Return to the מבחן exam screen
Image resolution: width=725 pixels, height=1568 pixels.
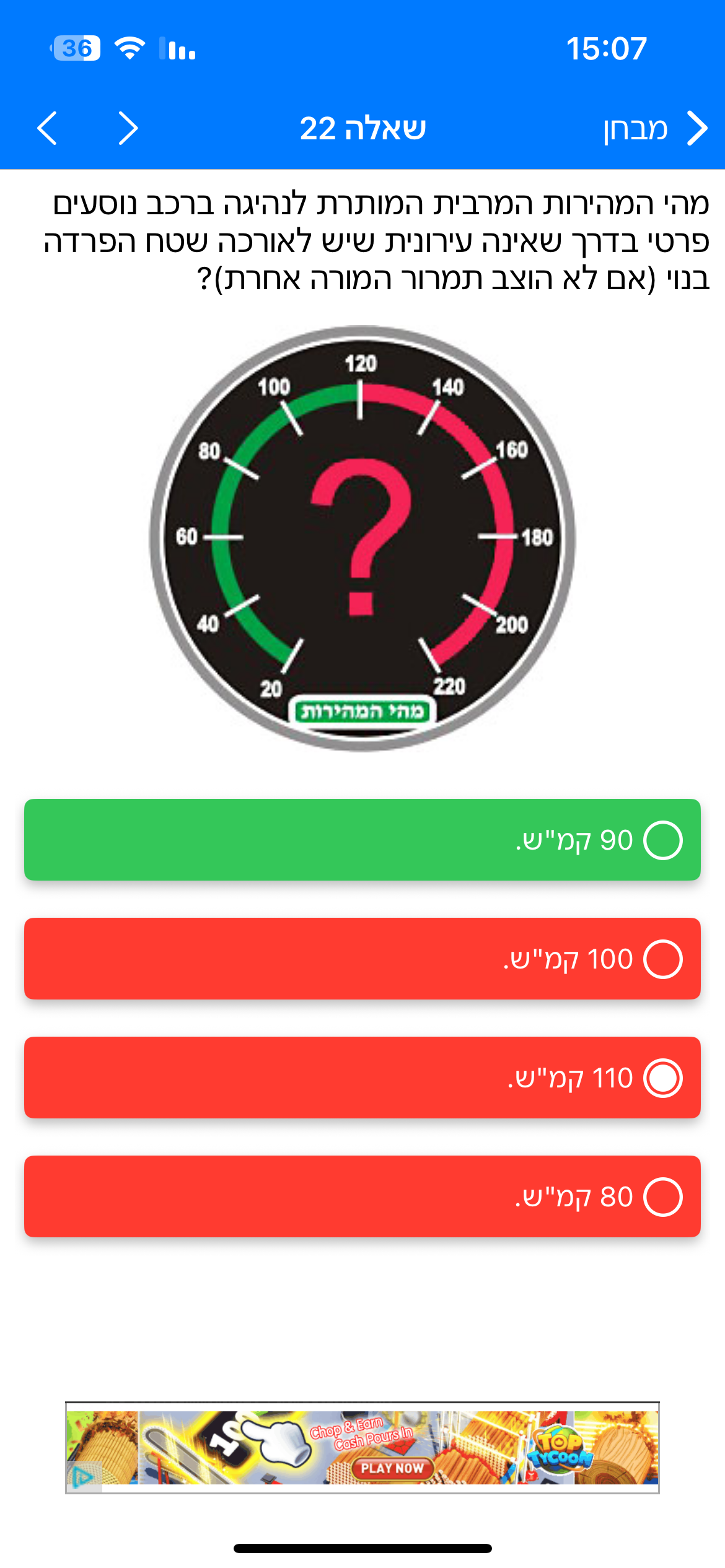pyautogui.click(x=655, y=128)
